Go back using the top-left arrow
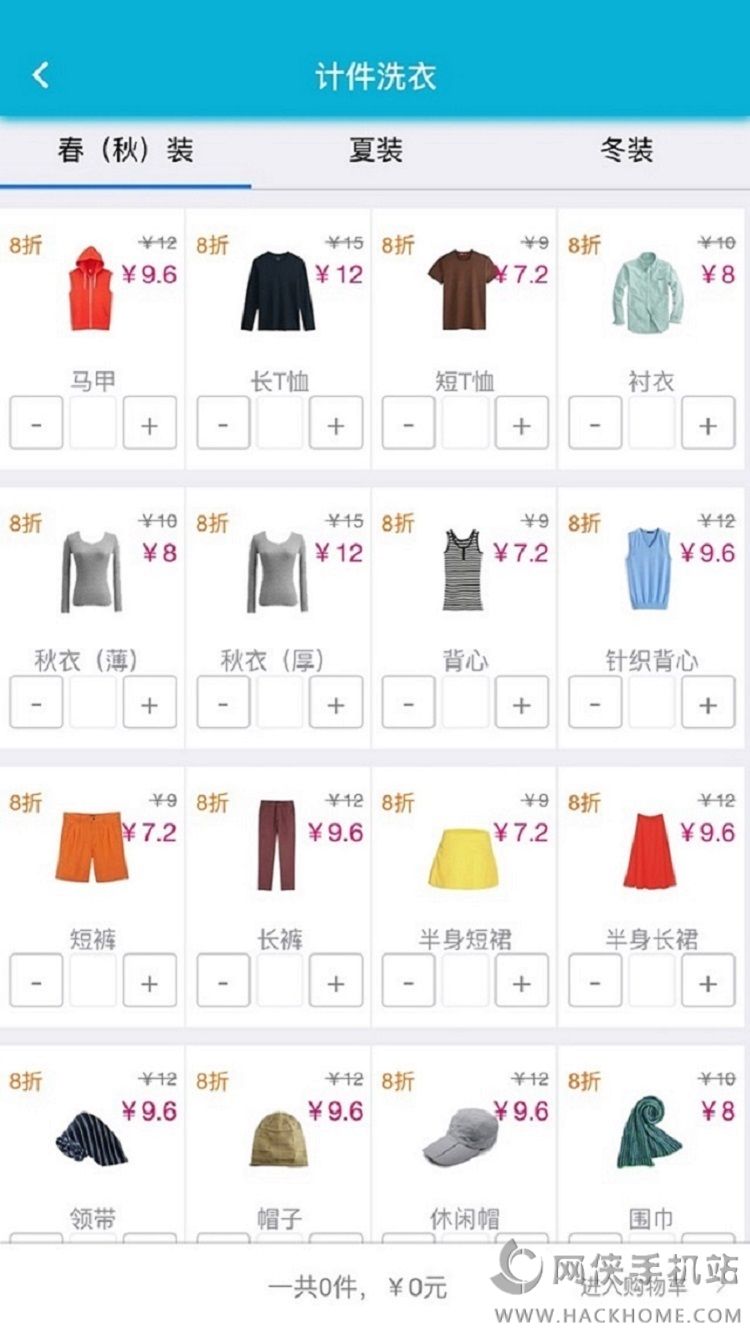Screen dimensions: 750x1334 (40, 76)
